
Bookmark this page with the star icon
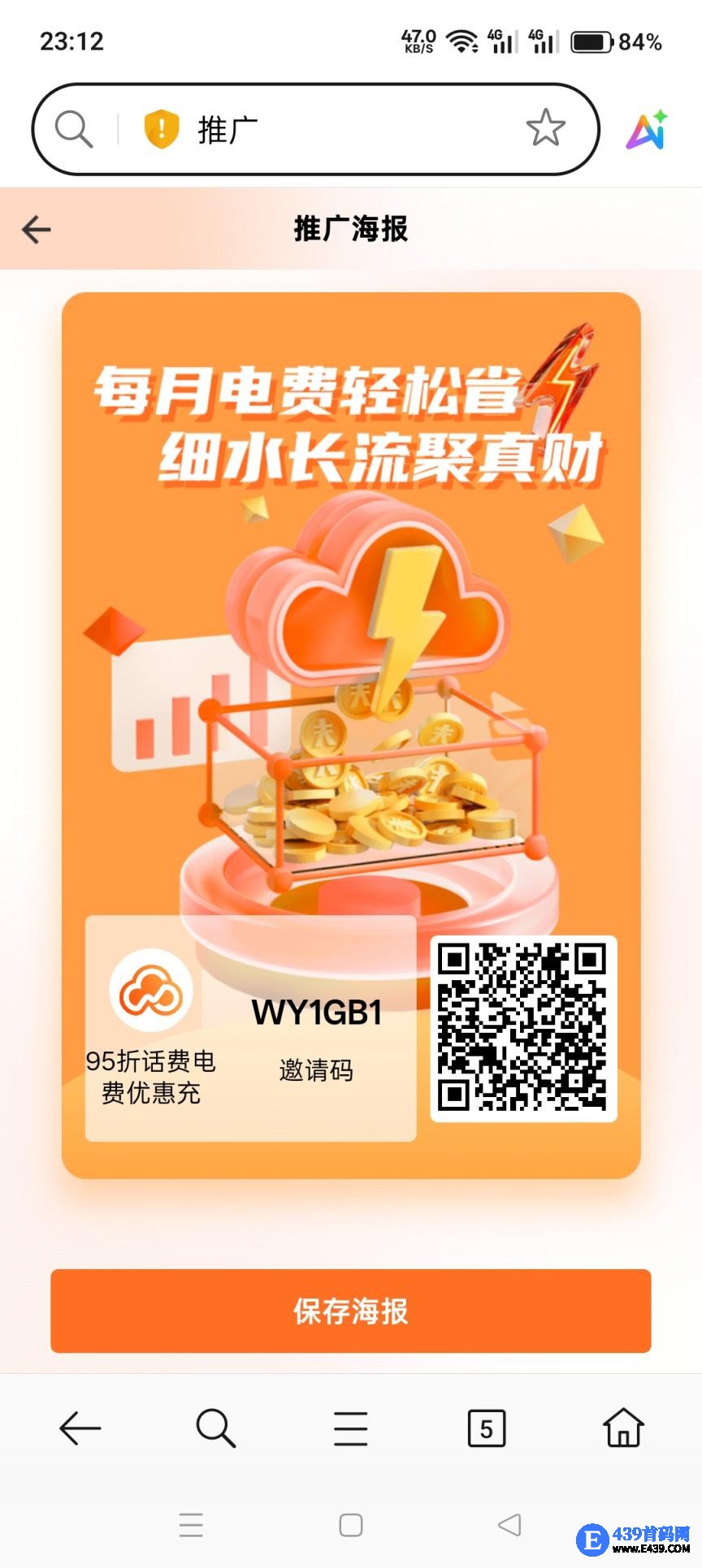(545, 128)
